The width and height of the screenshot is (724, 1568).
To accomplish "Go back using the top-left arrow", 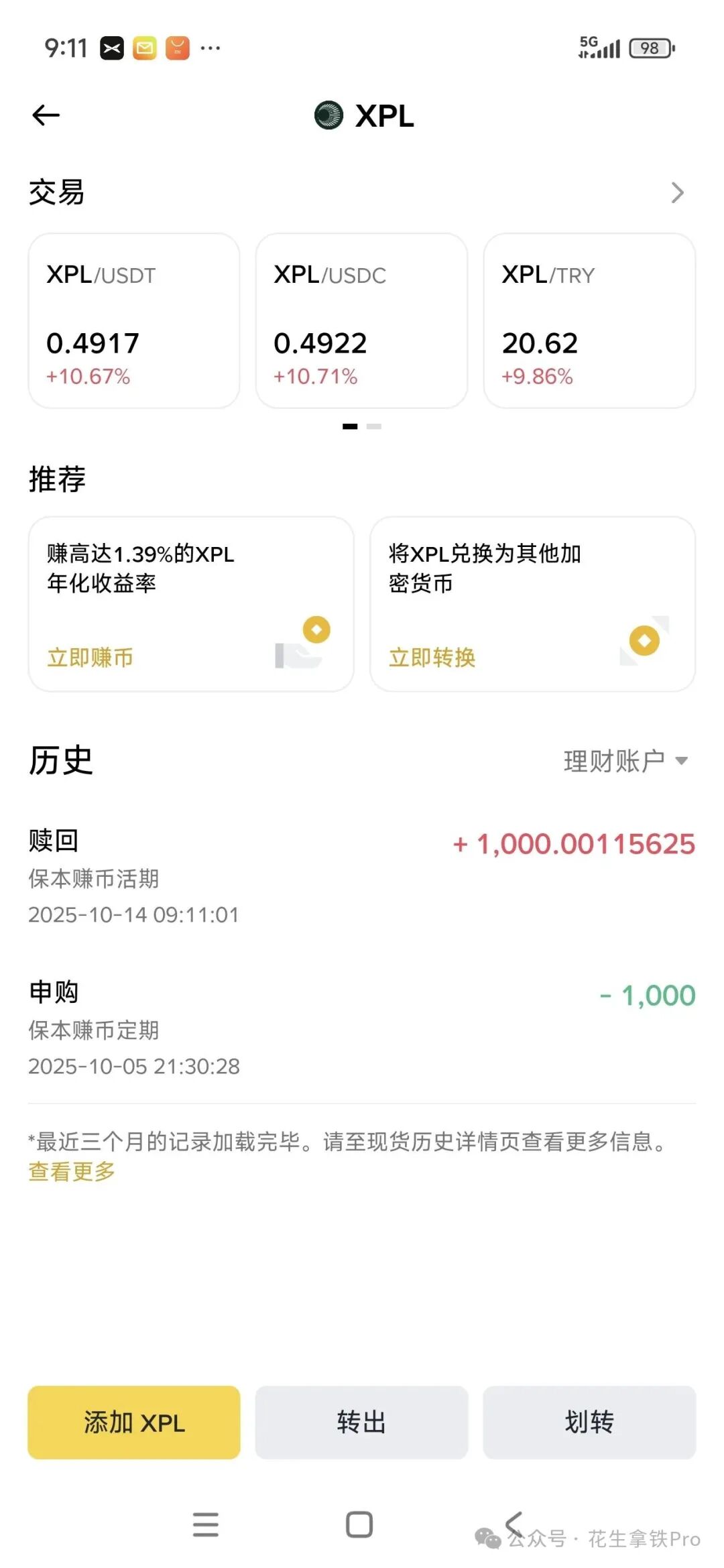I will point(46,115).
